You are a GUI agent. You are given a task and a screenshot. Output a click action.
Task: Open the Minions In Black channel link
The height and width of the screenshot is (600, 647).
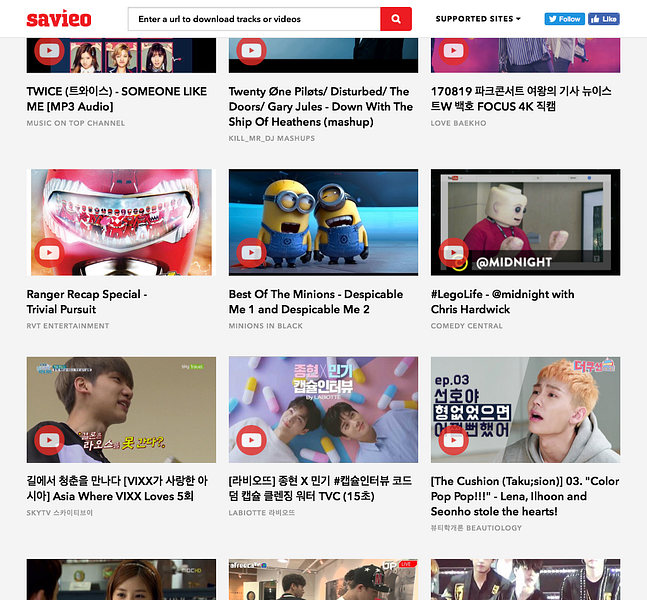tap(266, 326)
